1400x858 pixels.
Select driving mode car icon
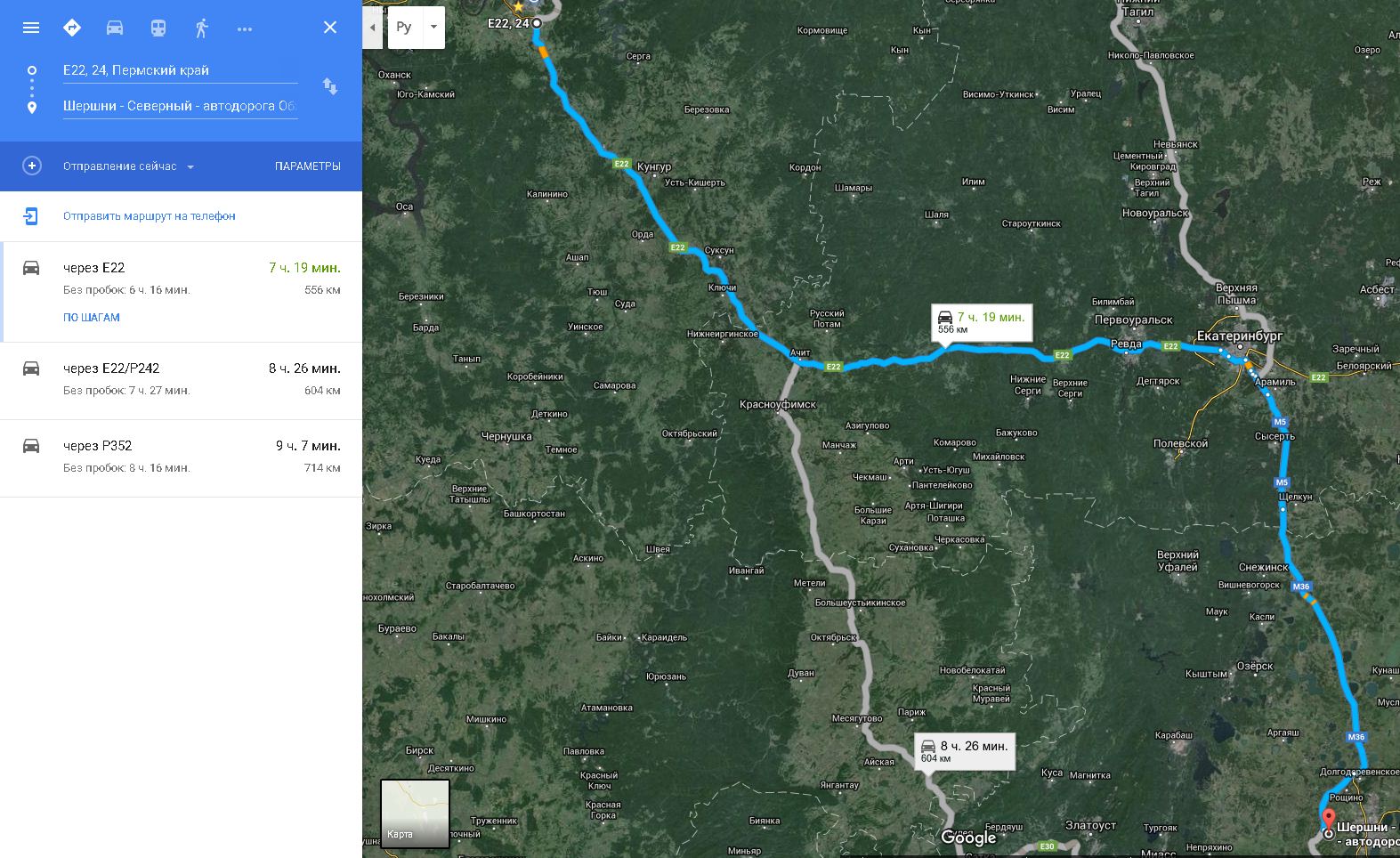[115, 28]
